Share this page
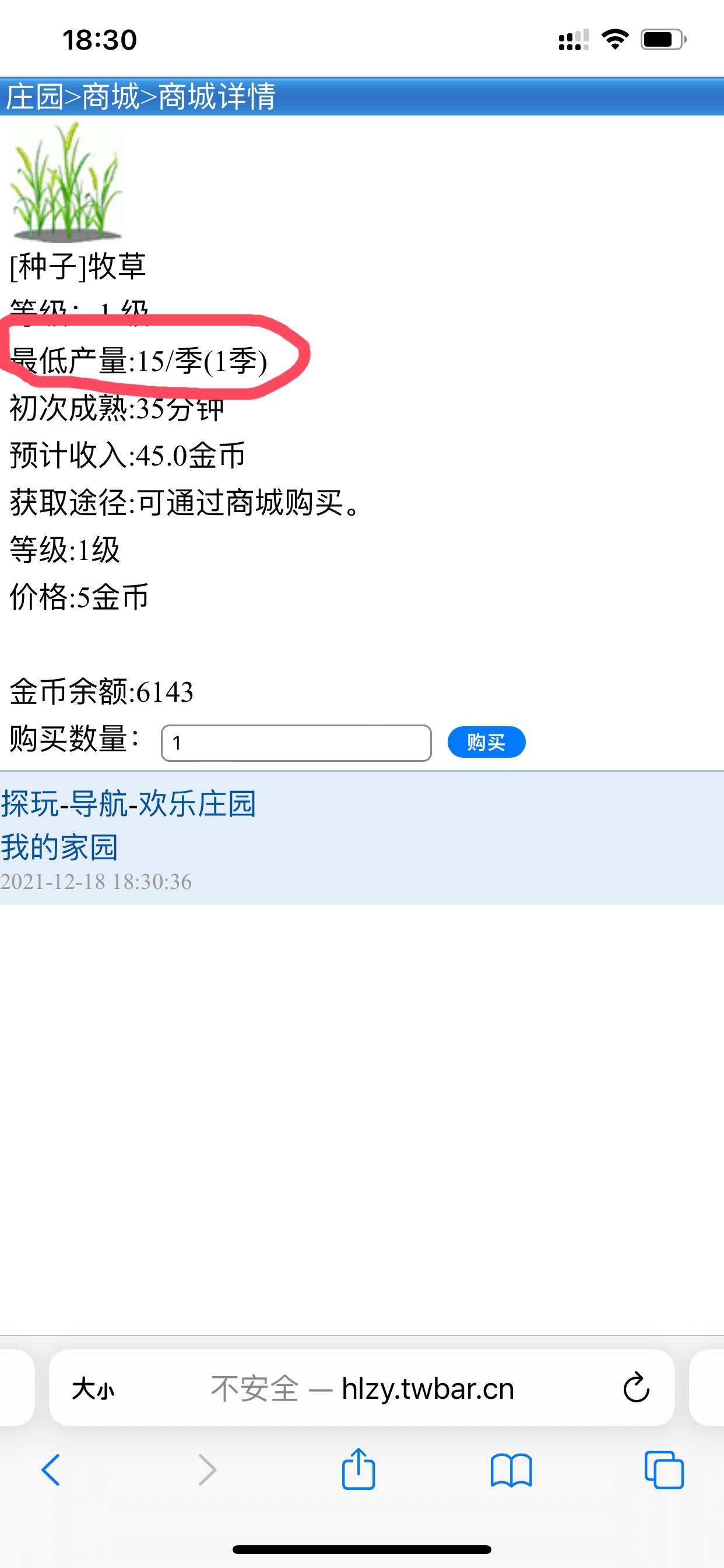This screenshot has width=724, height=1568. [x=359, y=1470]
